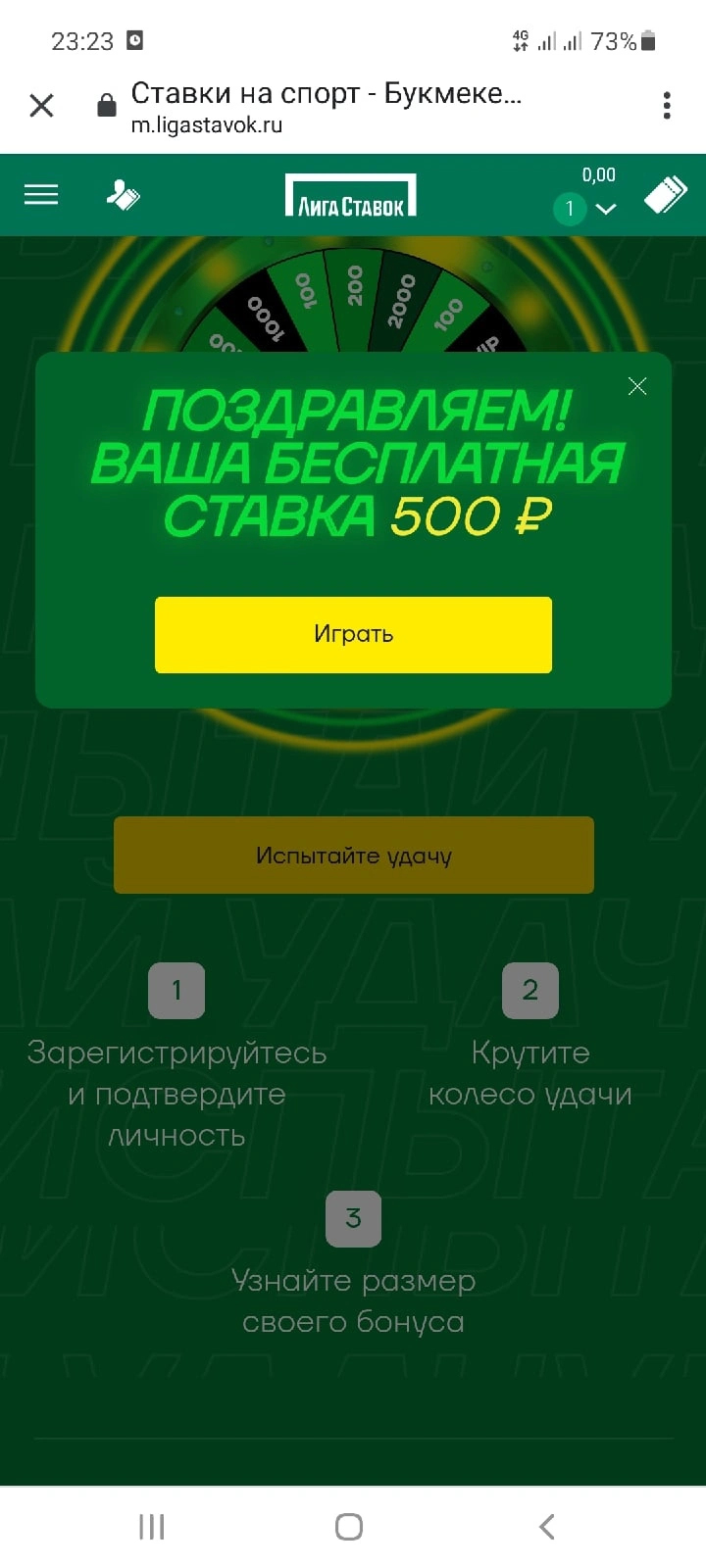Open the bonus tickets icon

pos(123,195)
